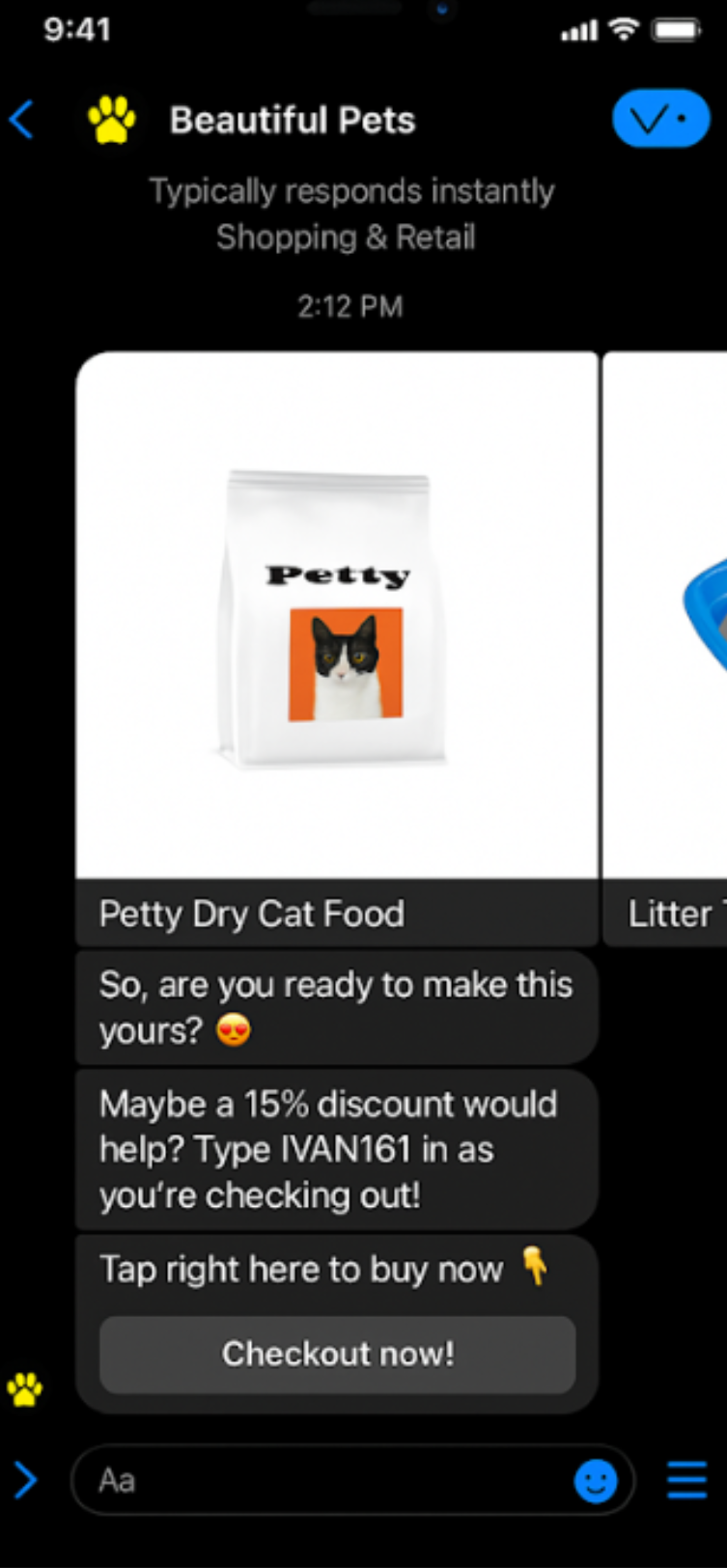Focus the Aa message field

[319, 1479]
